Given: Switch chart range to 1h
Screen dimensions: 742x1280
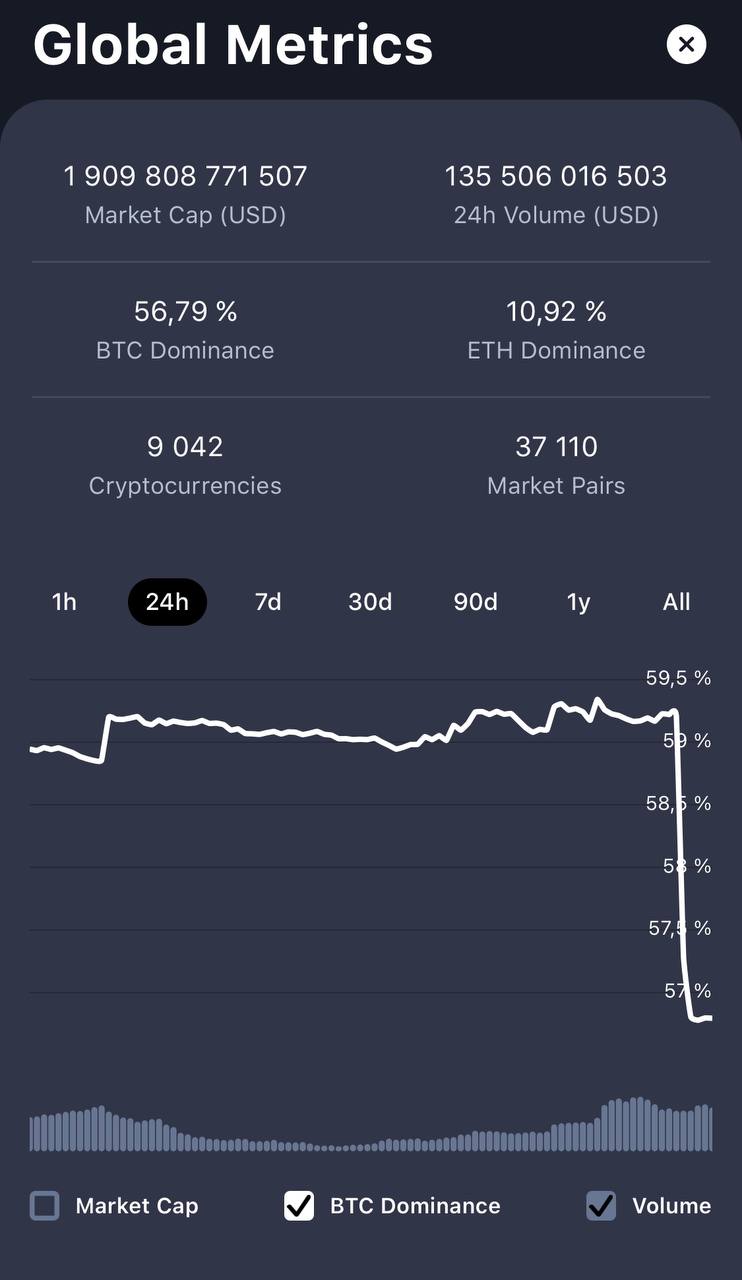Looking at the screenshot, I should (64, 602).
